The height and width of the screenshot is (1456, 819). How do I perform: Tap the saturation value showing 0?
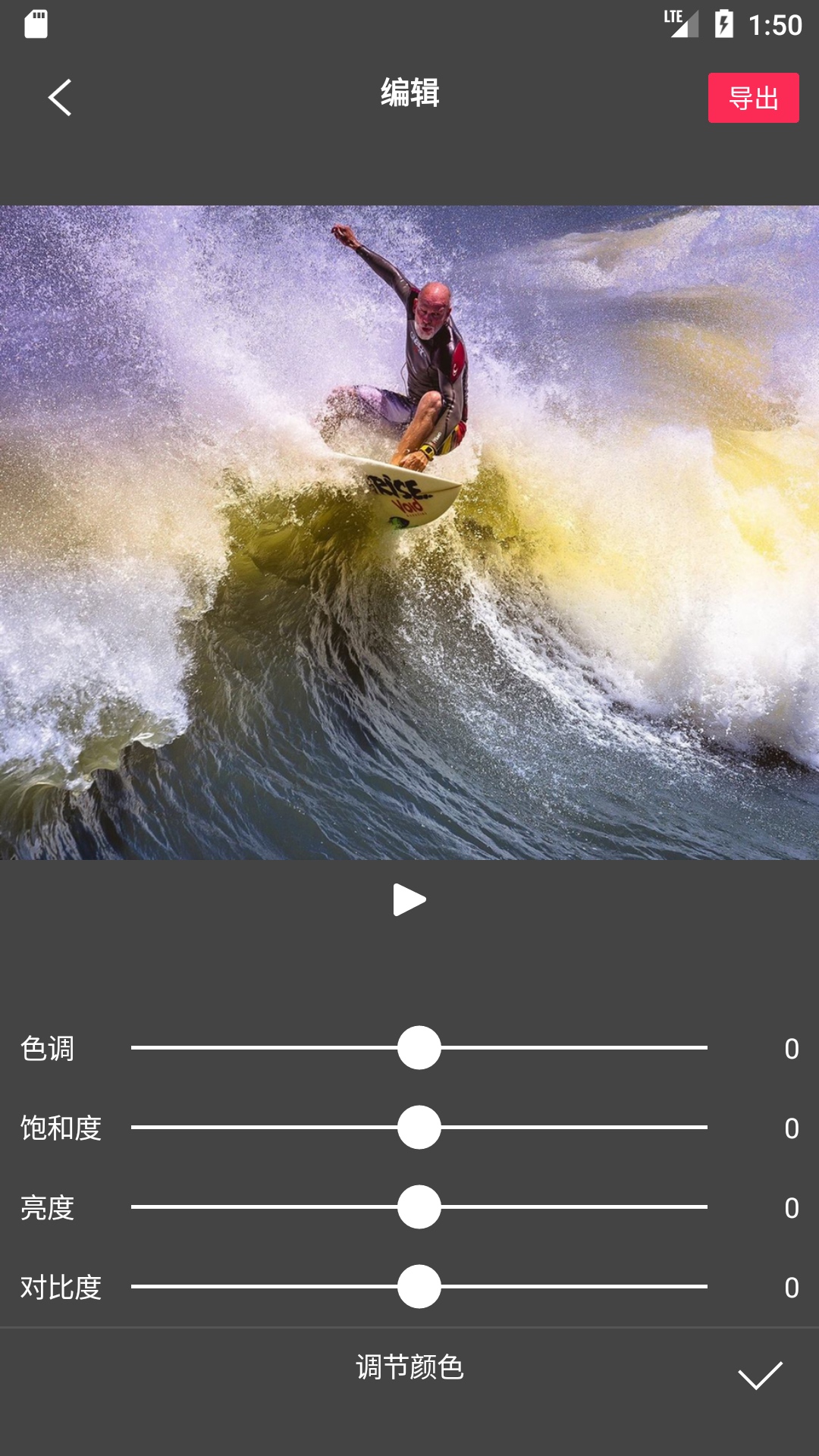point(792,1128)
